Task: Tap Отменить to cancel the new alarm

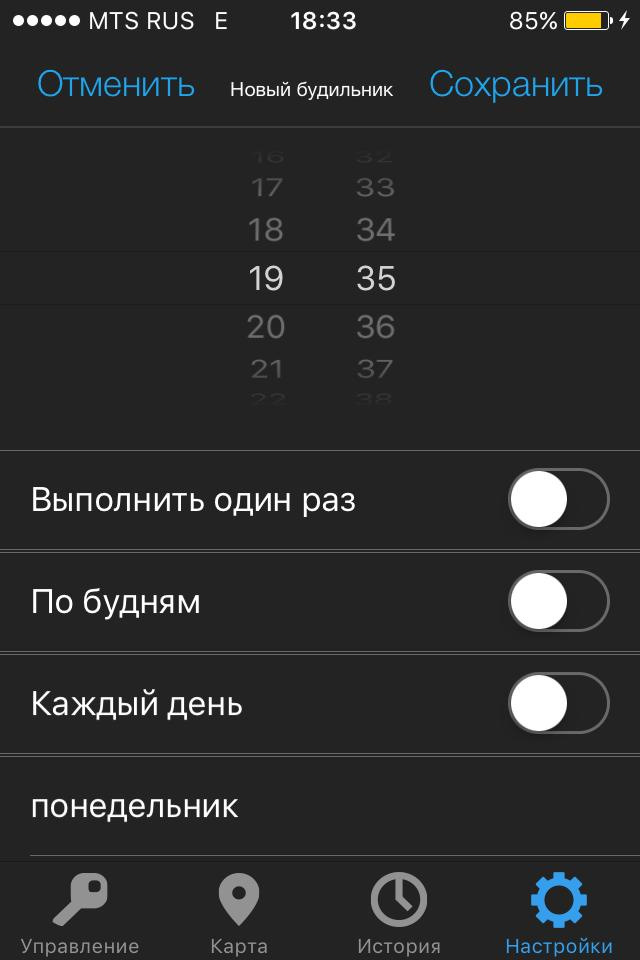Action: coord(116,86)
